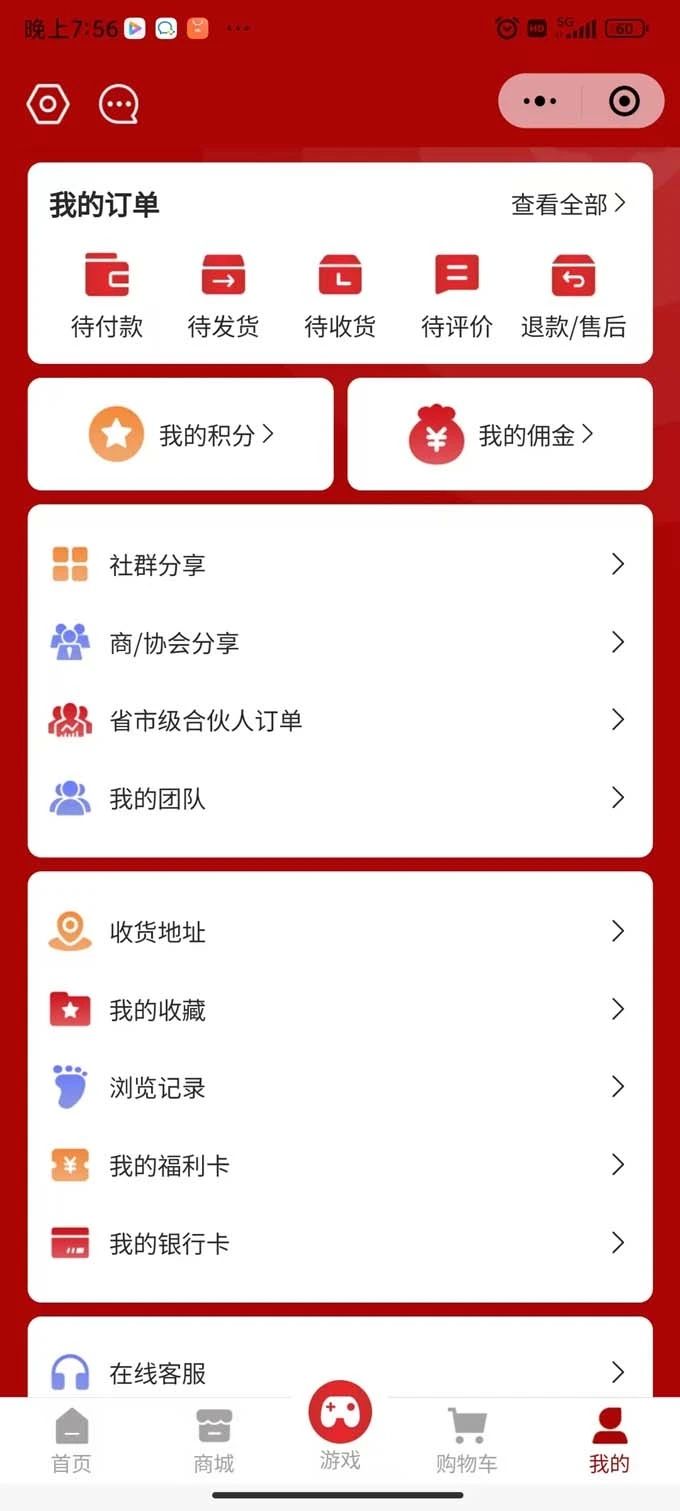Screen dimensions: 680x1511
Task: Open the messages chat bubble icon
Action: point(119,104)
